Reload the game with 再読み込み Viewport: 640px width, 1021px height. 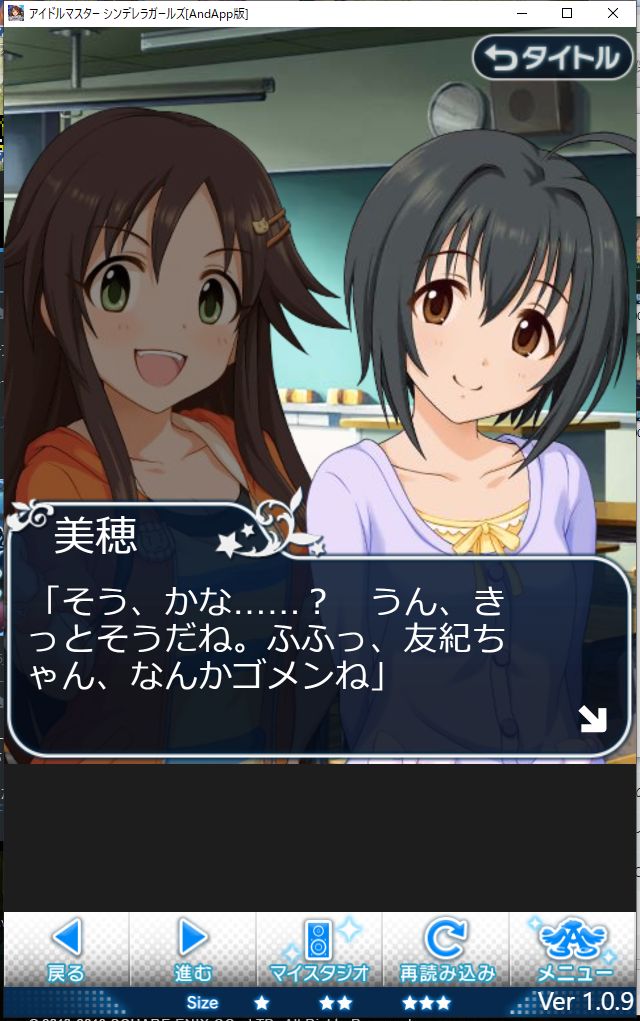pyautogui.click(x=447, y=950)
